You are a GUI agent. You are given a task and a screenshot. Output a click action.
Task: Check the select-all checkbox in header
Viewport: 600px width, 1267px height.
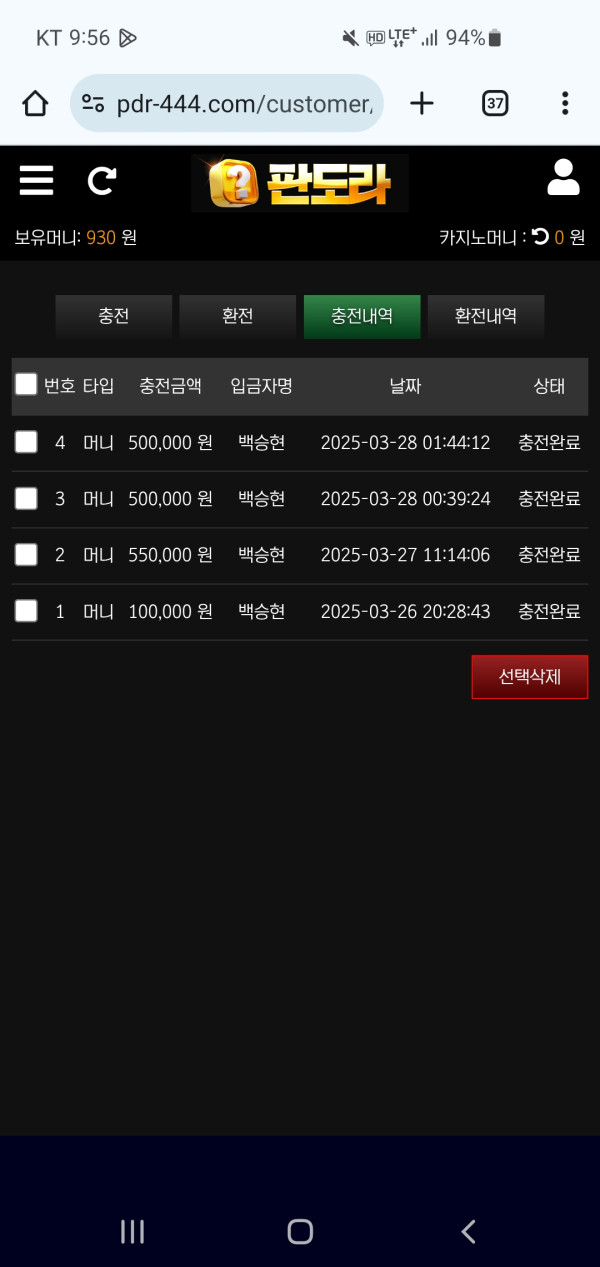coord(26,385)
